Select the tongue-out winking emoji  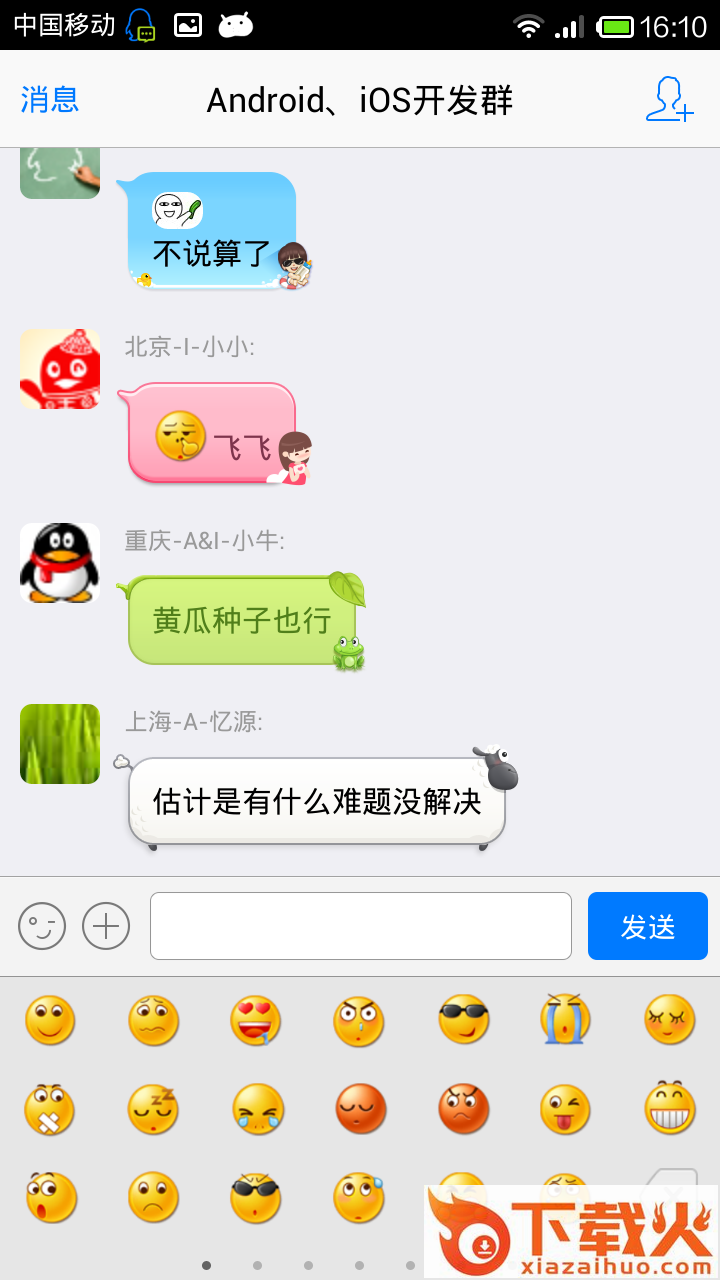pyautogui.click(x=566, y=1110)
